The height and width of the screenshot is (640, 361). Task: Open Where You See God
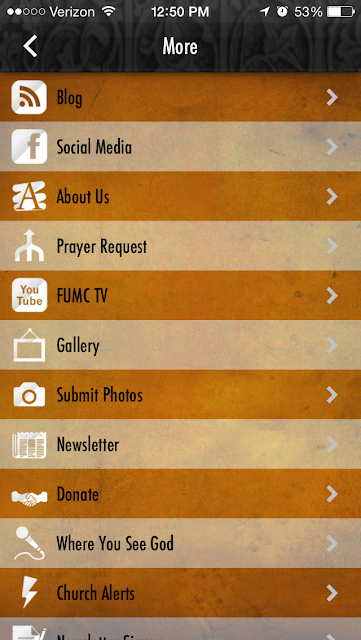tap(180, 544)
